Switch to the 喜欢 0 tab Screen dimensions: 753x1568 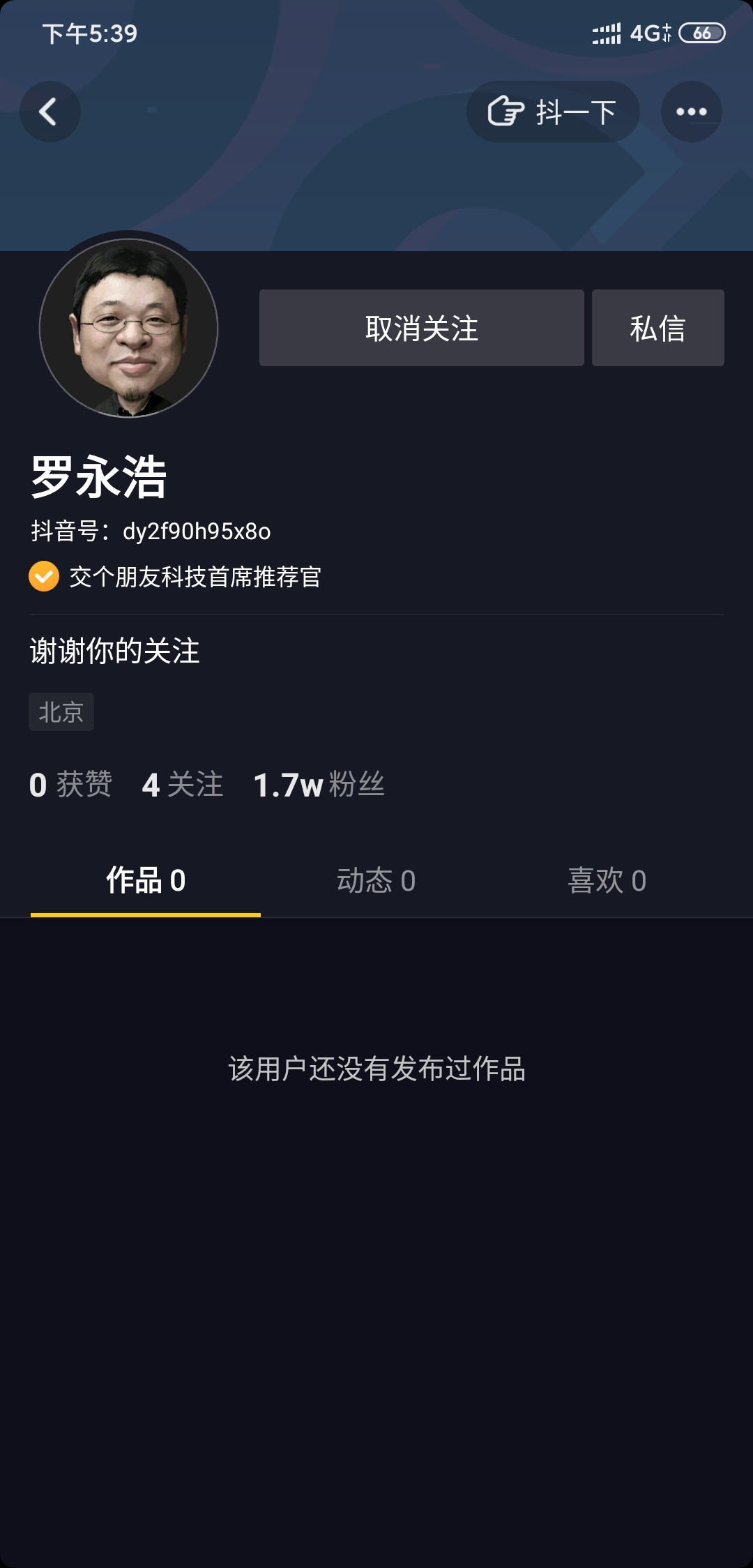click(607, 880)
